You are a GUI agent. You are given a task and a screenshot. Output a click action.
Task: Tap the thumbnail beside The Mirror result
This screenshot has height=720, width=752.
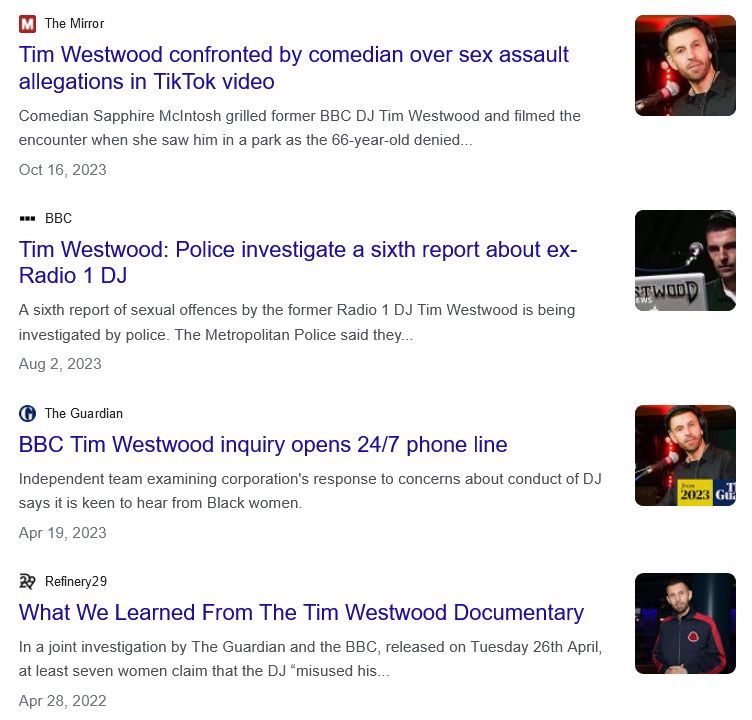pyautogui.click(x=685, y=66)
